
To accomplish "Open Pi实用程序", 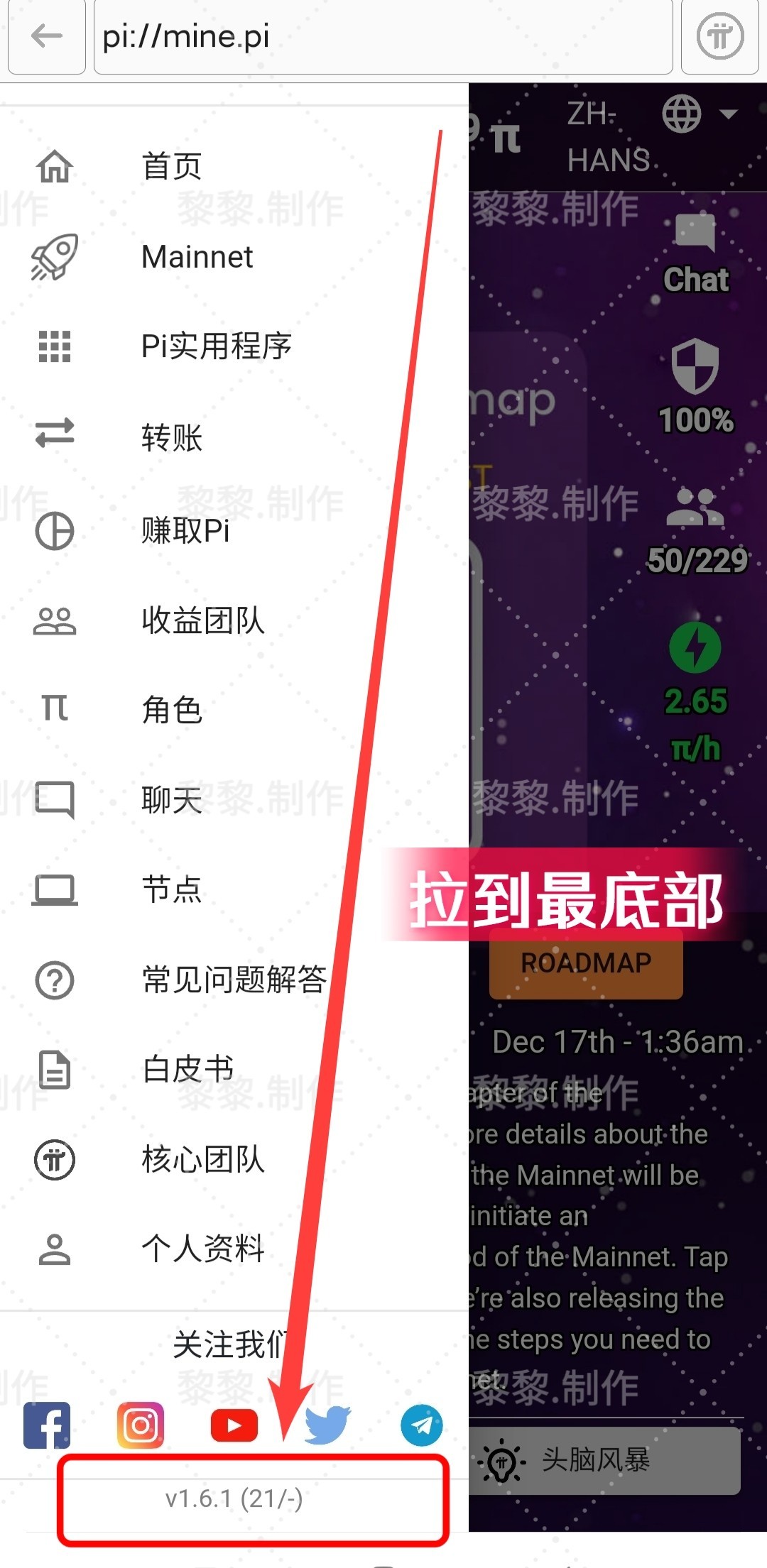I will [216, 346].
